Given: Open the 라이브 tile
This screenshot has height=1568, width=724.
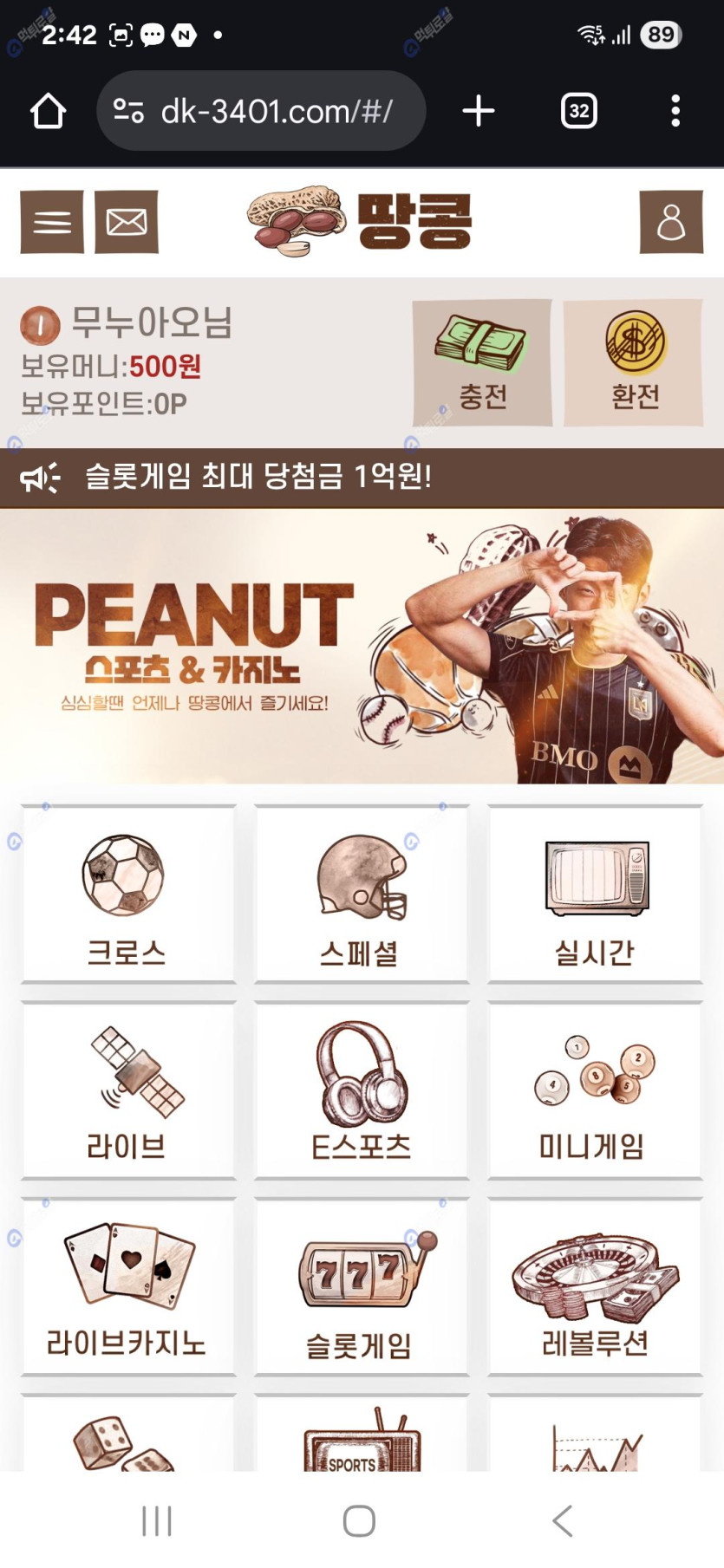Looking at the screenshot, I should click(x=128, y=1090).
